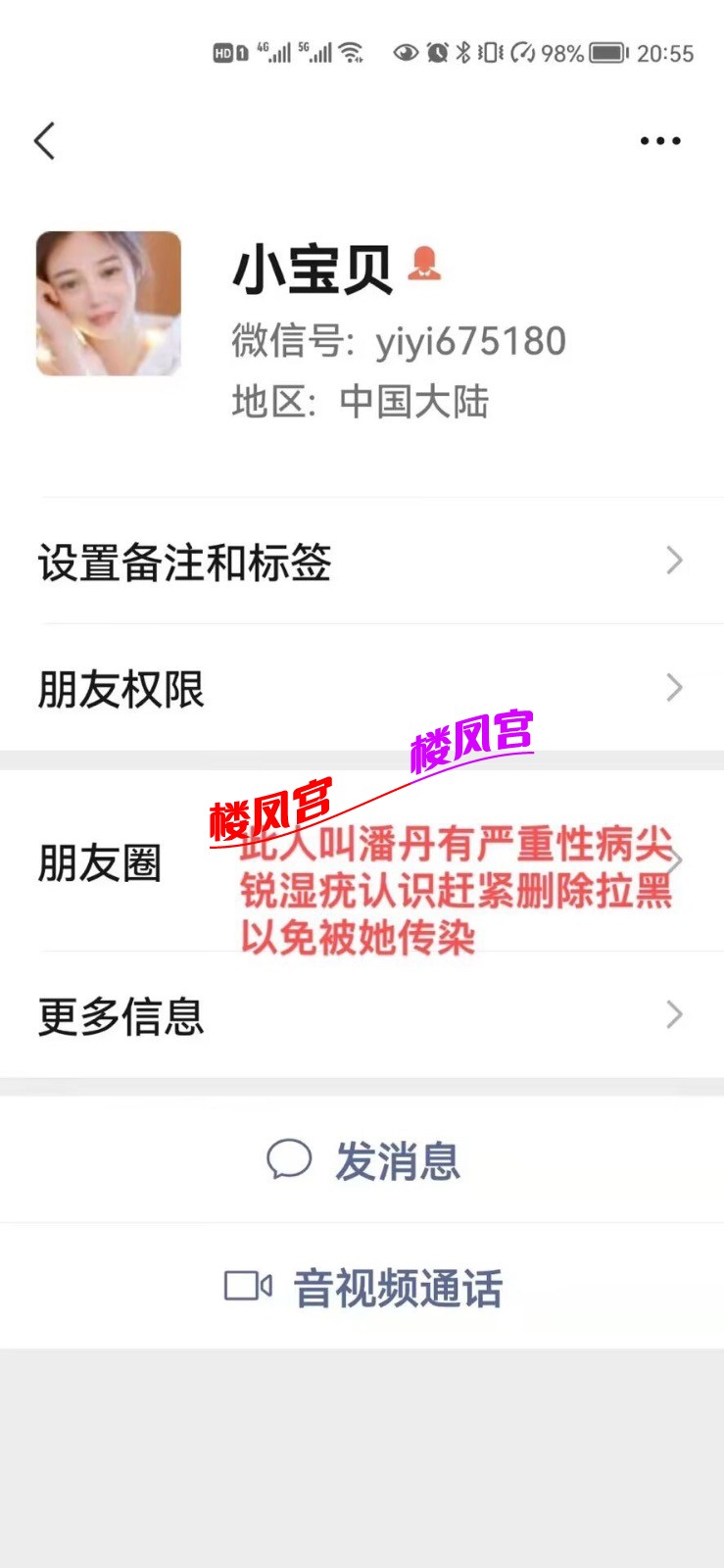This screenshot has height=1568, width=724.
Task: Open the three-dot overflow menu
Action: point(659,141)
